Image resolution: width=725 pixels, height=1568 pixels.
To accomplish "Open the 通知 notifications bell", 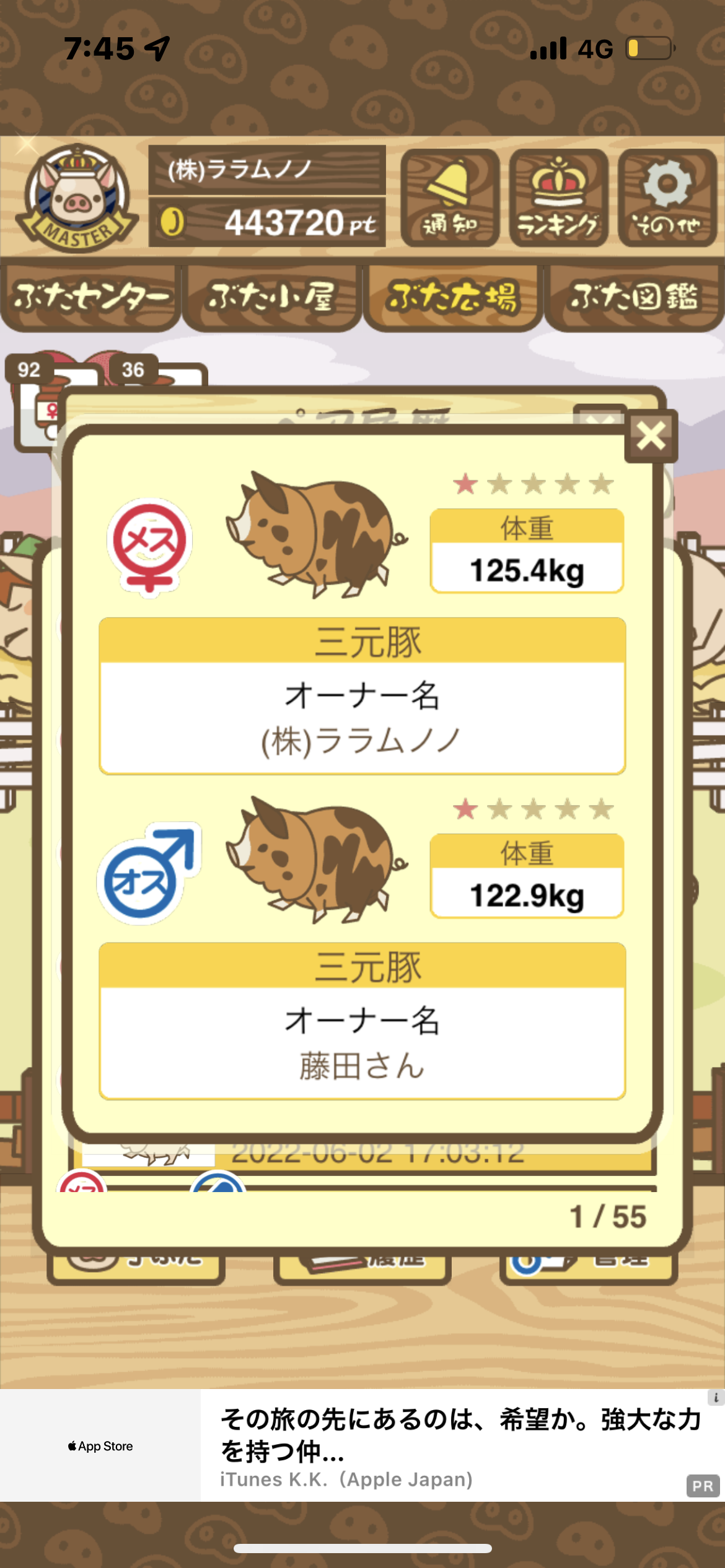I will pyautogui.click(x=450, y=198).
